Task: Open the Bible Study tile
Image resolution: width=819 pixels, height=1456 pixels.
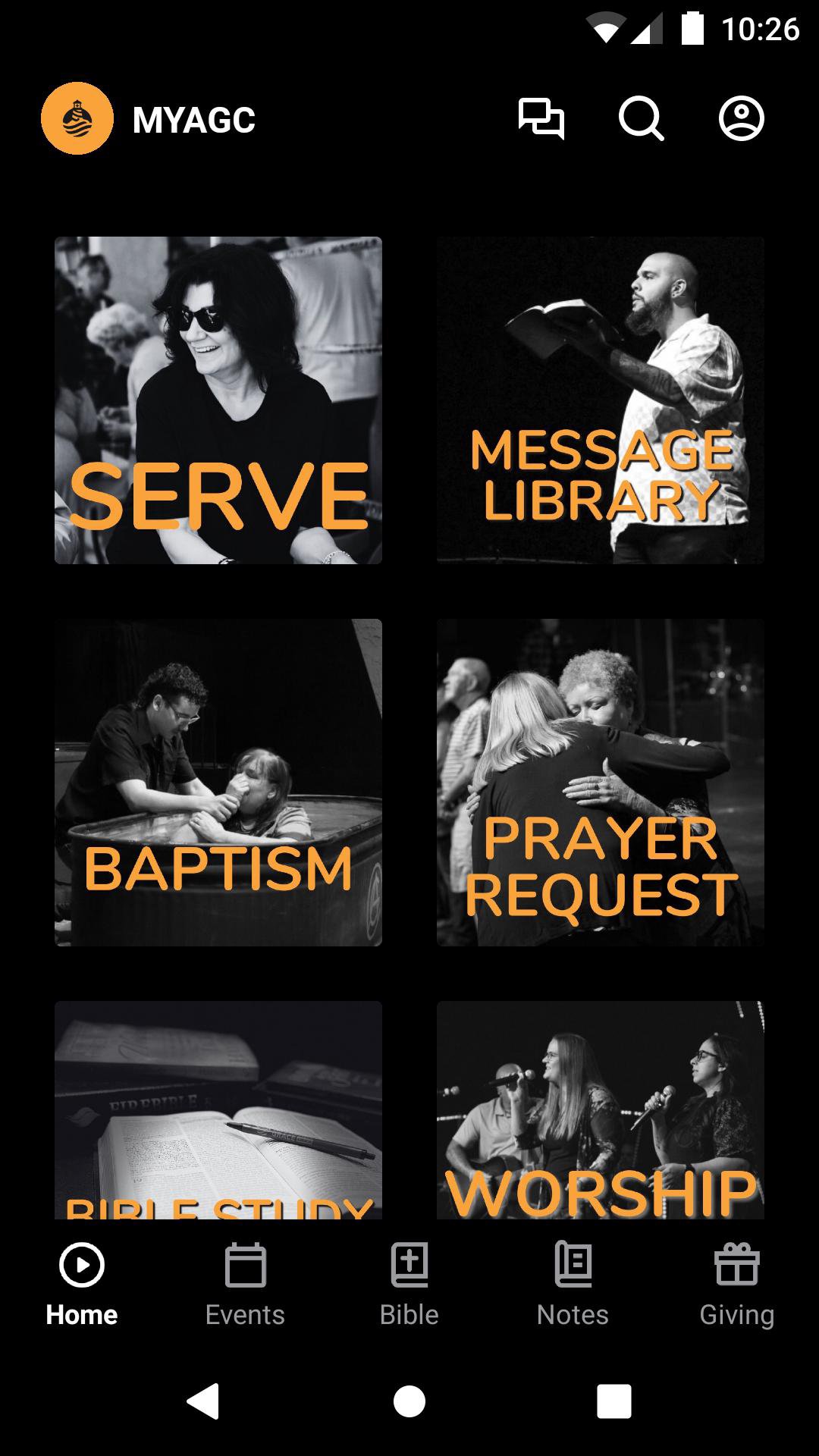Action: click(x=218, y=1110)
